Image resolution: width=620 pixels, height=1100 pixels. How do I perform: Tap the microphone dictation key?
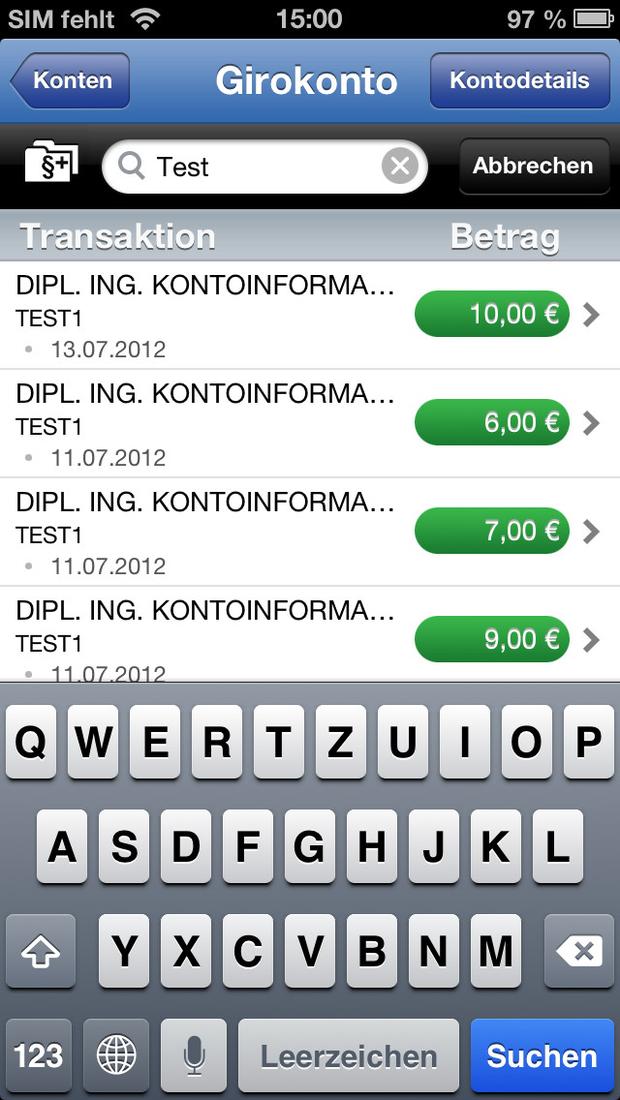pyautogui.click(x=194, y=1056)
